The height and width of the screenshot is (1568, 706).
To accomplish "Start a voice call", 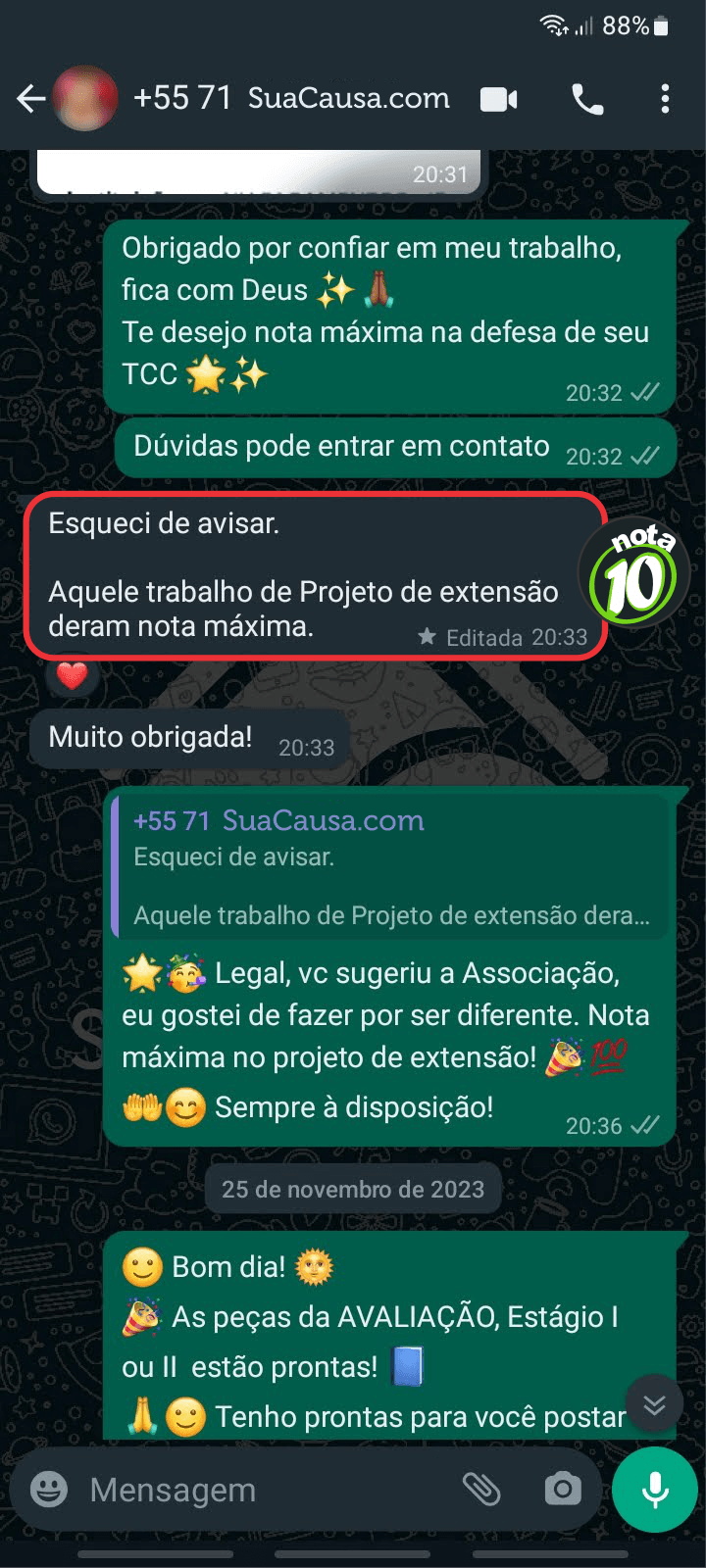I will (586, 98).
